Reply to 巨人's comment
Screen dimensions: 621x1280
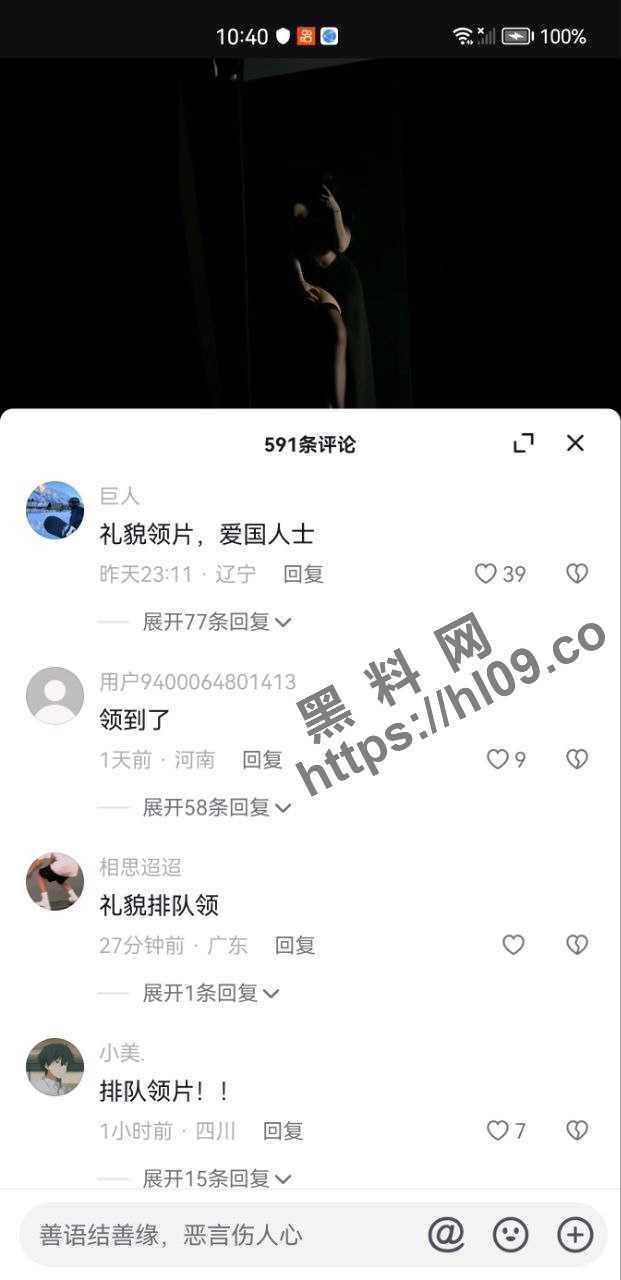click(303, 574)
